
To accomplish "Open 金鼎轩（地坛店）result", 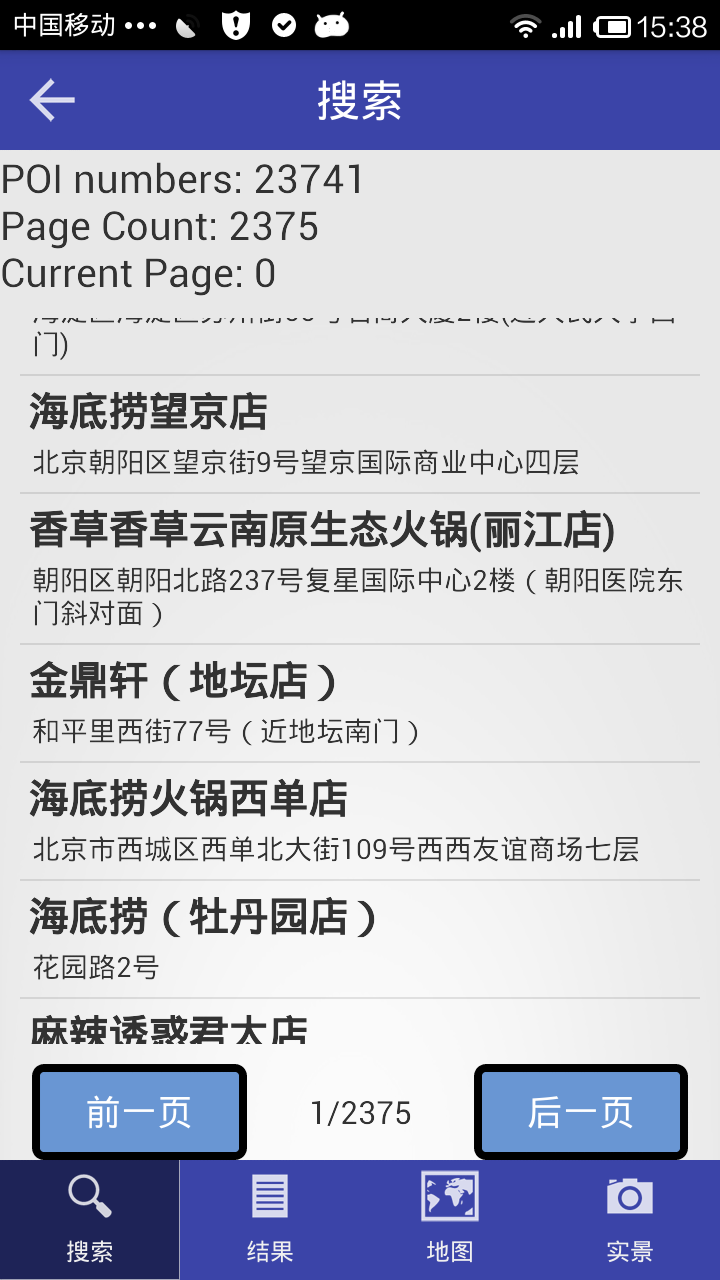I will click(360, 704).
